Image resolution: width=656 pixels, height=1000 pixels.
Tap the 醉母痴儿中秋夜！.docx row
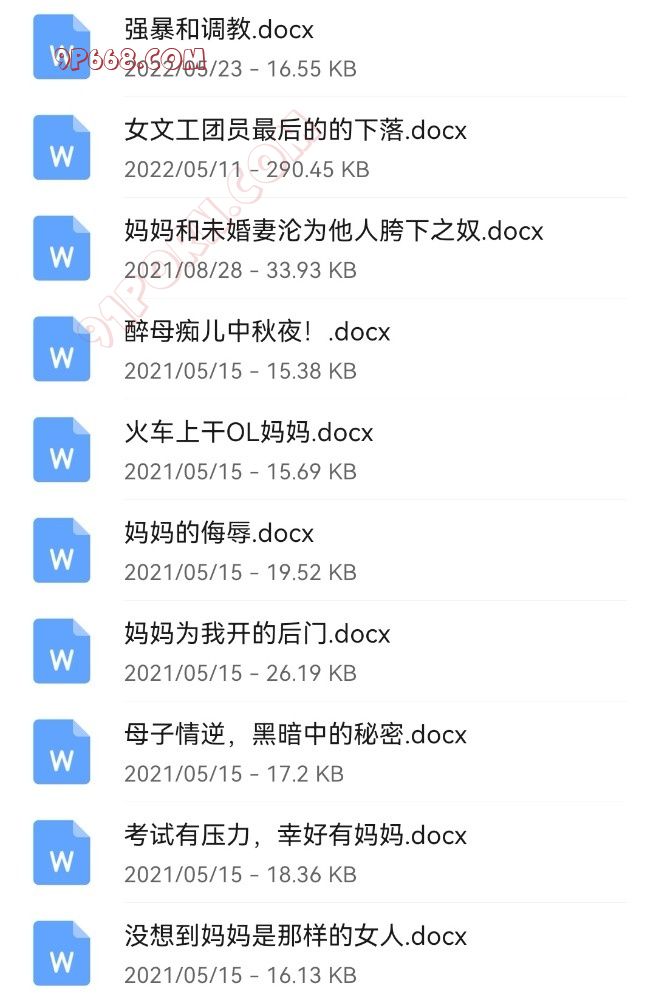[x=257, y=332]
